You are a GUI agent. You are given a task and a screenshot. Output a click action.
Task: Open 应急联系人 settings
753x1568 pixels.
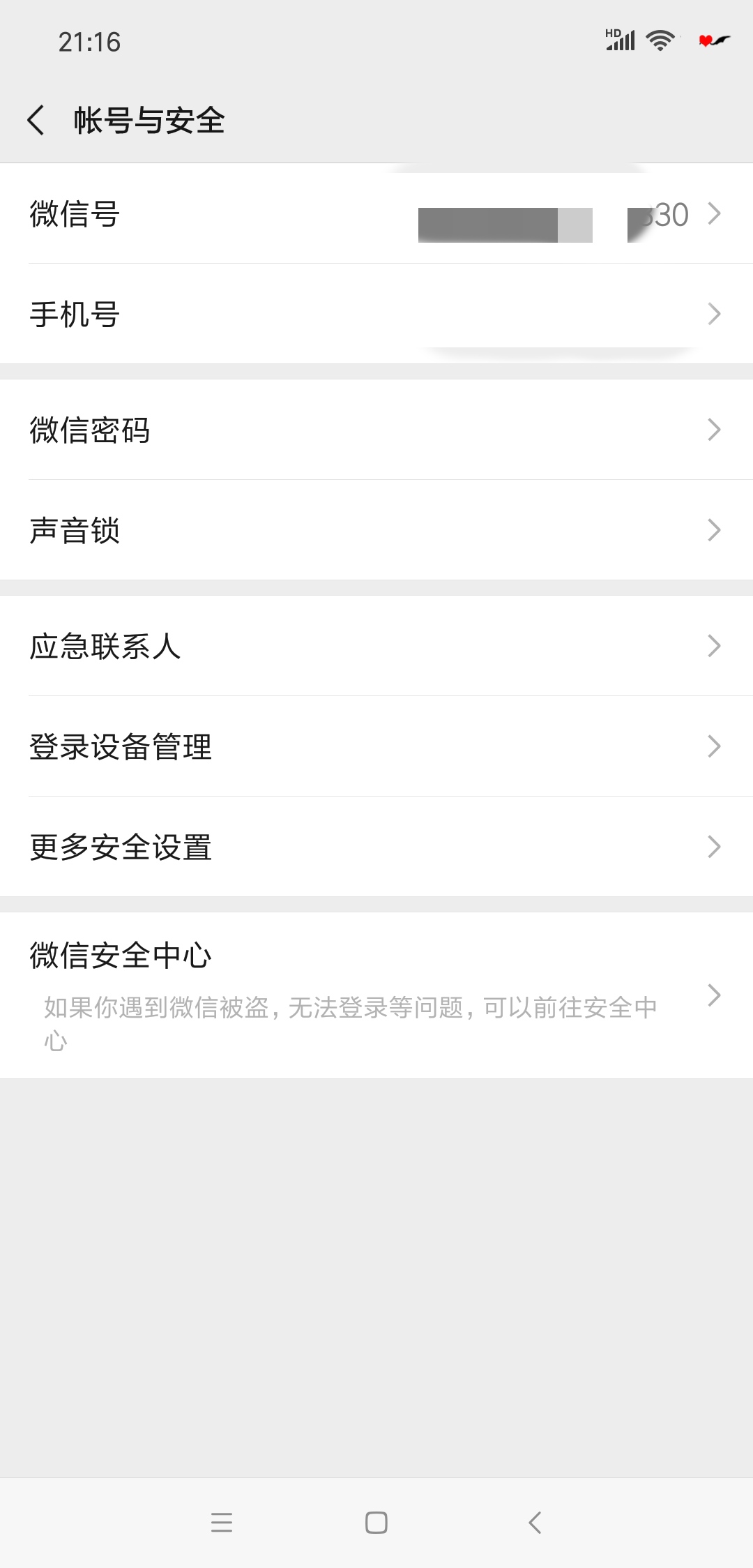pyautogui.click(x=376, y=647)
